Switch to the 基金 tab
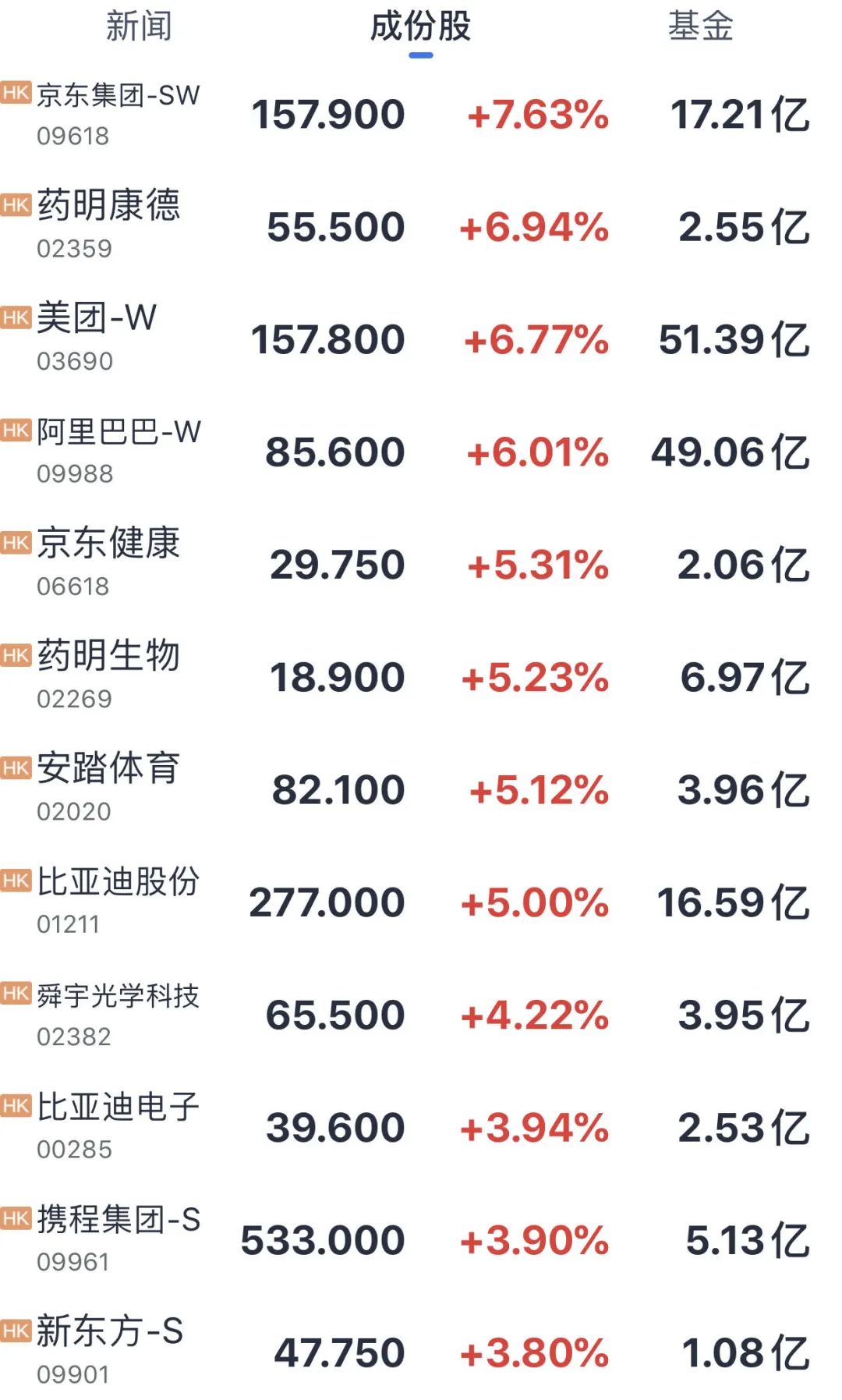 [x=700, y=27]
